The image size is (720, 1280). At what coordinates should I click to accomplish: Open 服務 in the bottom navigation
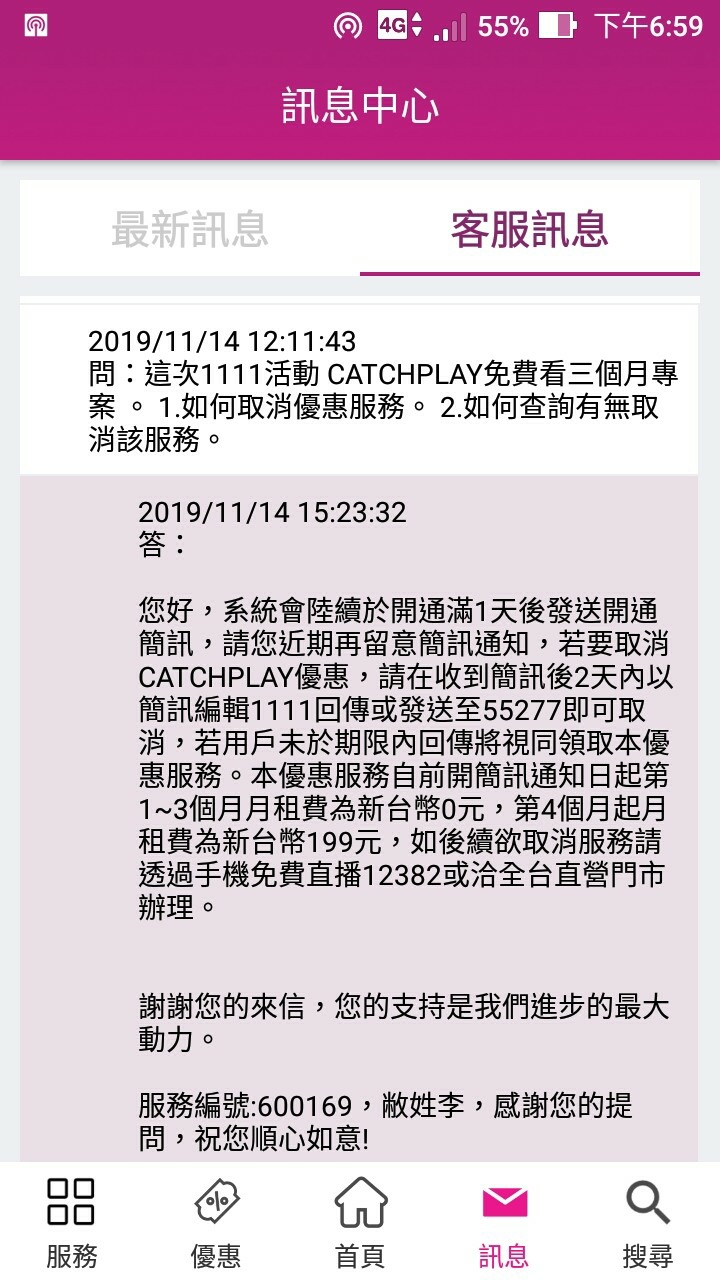click(71, 1222)
